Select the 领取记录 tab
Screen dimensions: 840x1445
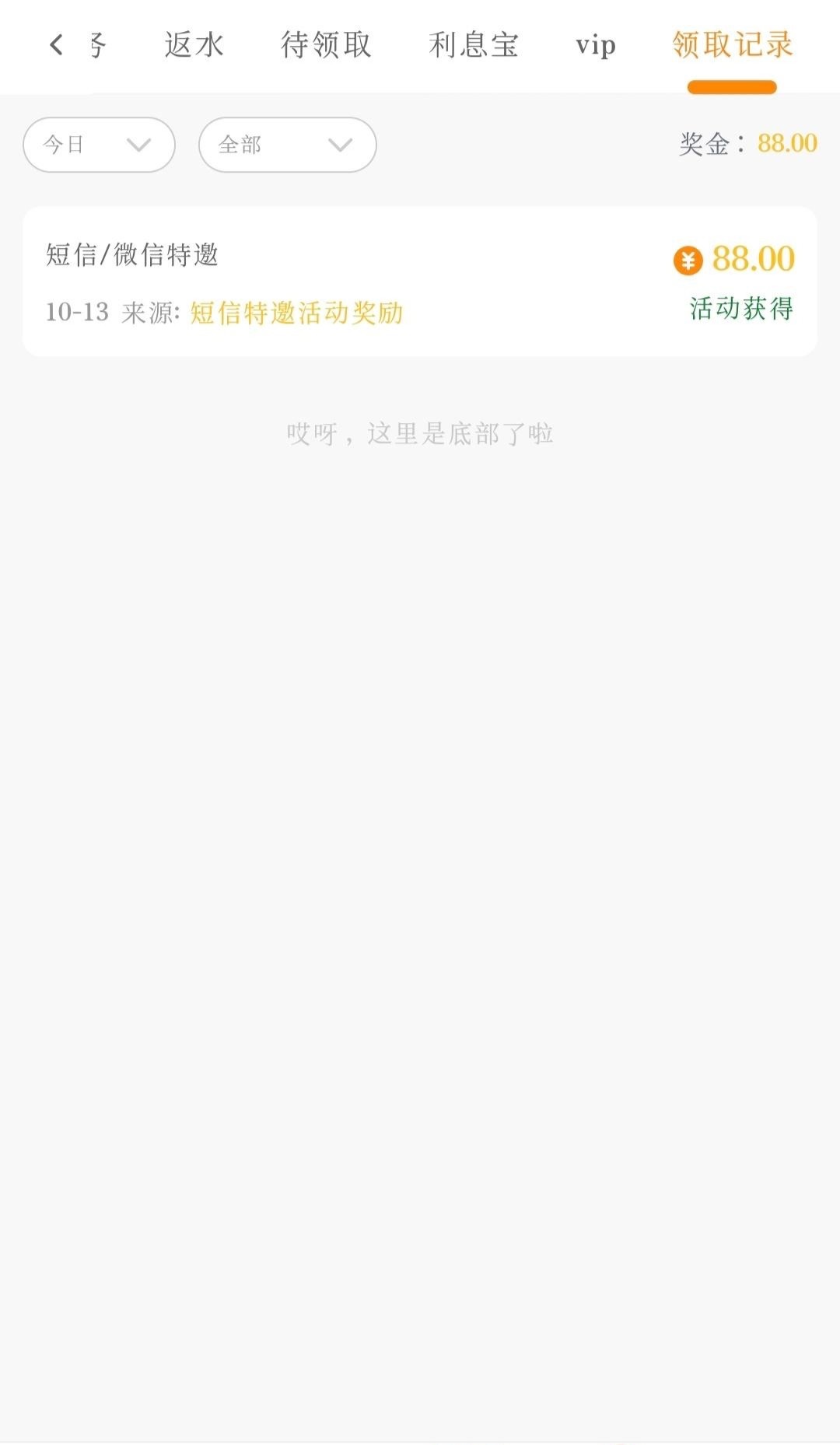732,45
